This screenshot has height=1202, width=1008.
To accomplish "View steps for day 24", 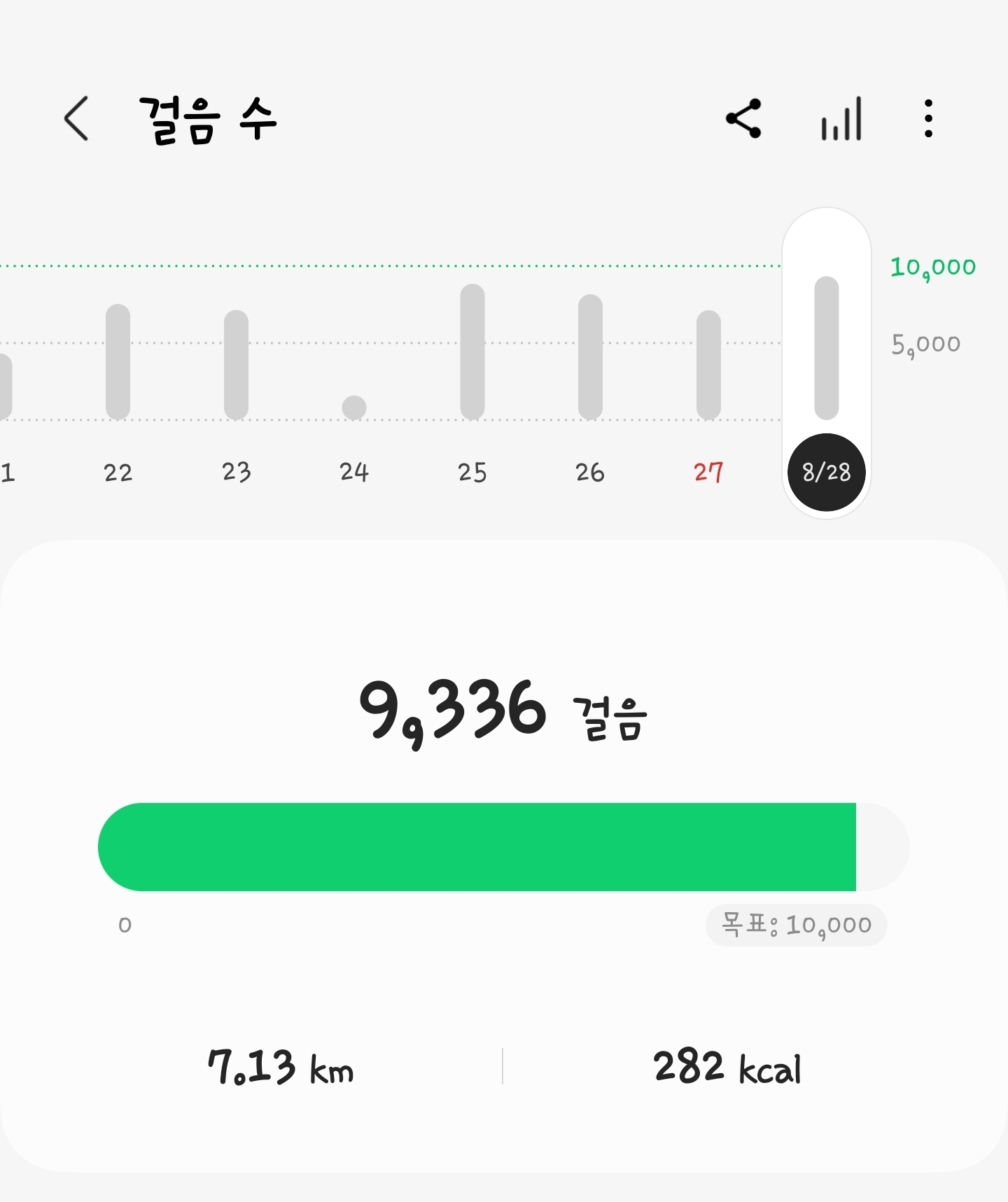I will click(354, 407).
